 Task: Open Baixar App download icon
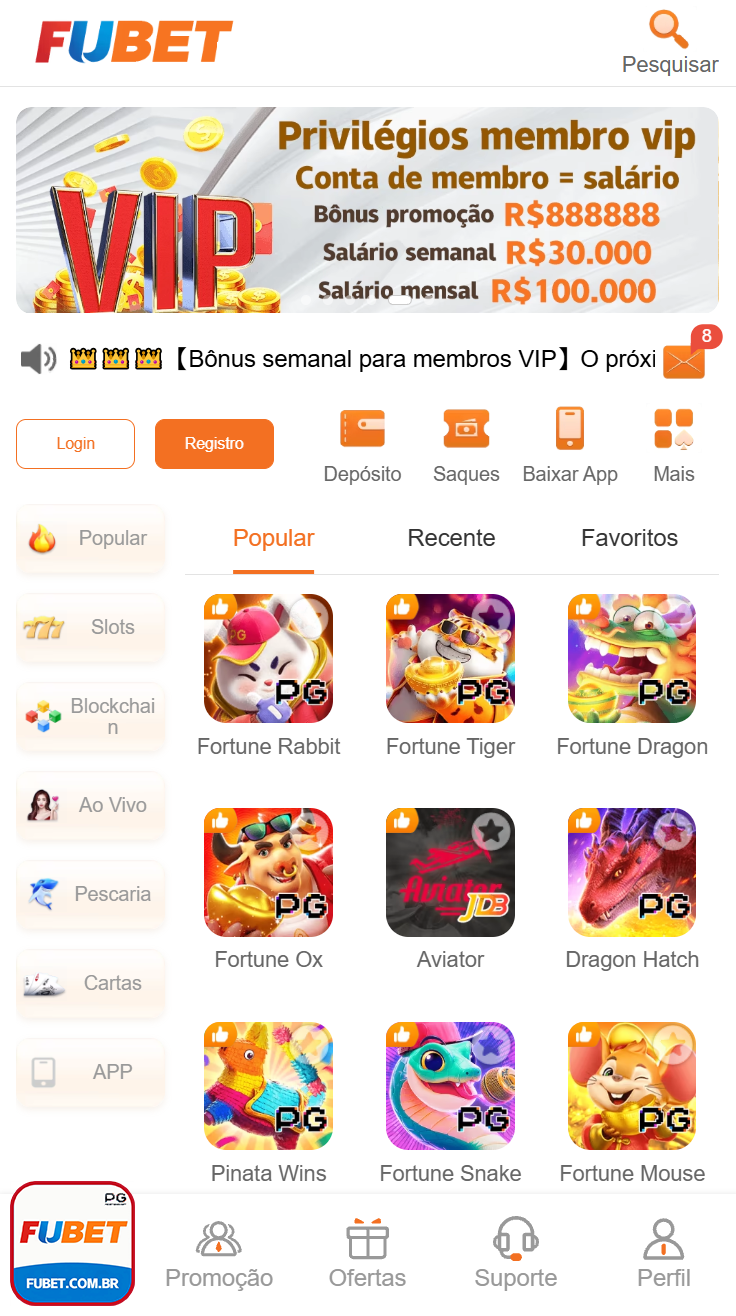[x=570, y=428]
